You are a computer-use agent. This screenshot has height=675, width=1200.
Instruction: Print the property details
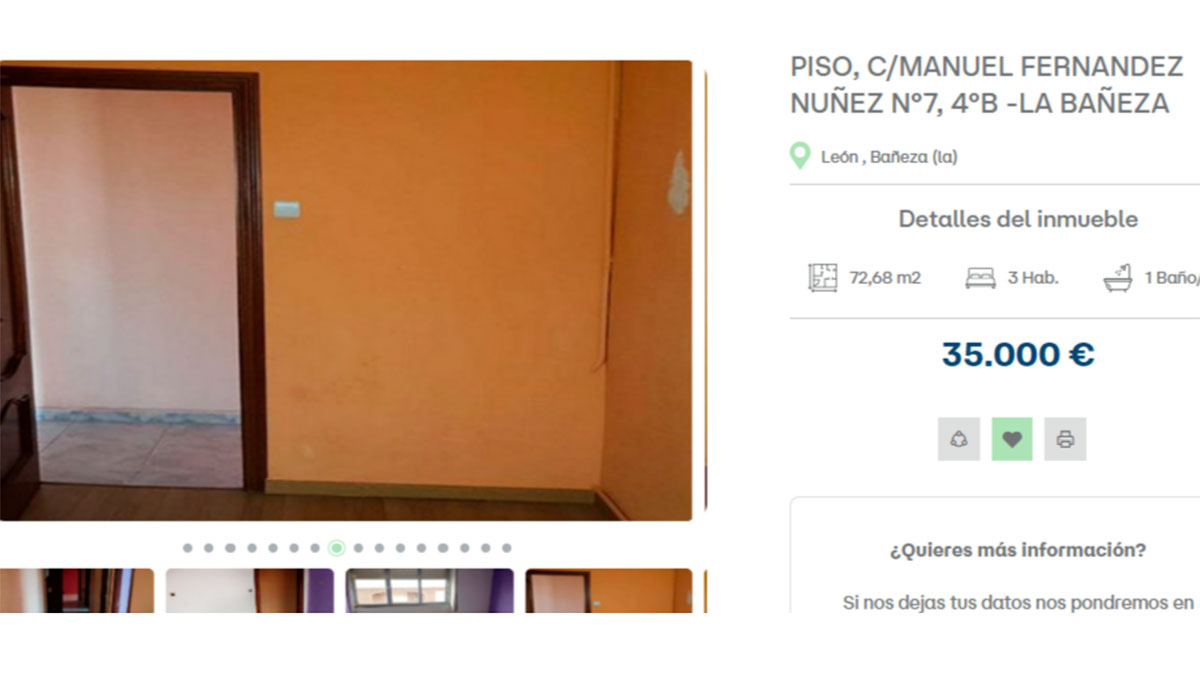pyautogui.click(x=1065, y=439)
